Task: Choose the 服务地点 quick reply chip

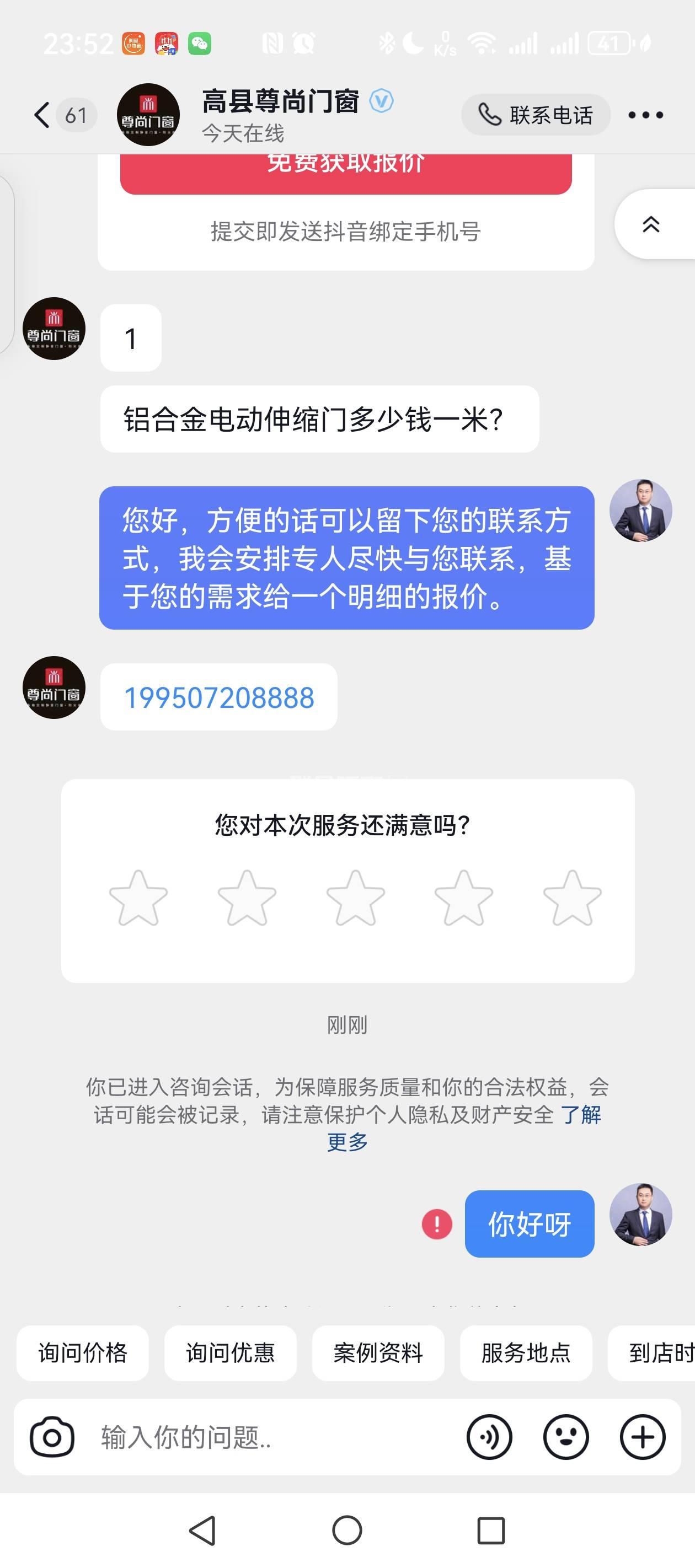Action: (526, 1353)
